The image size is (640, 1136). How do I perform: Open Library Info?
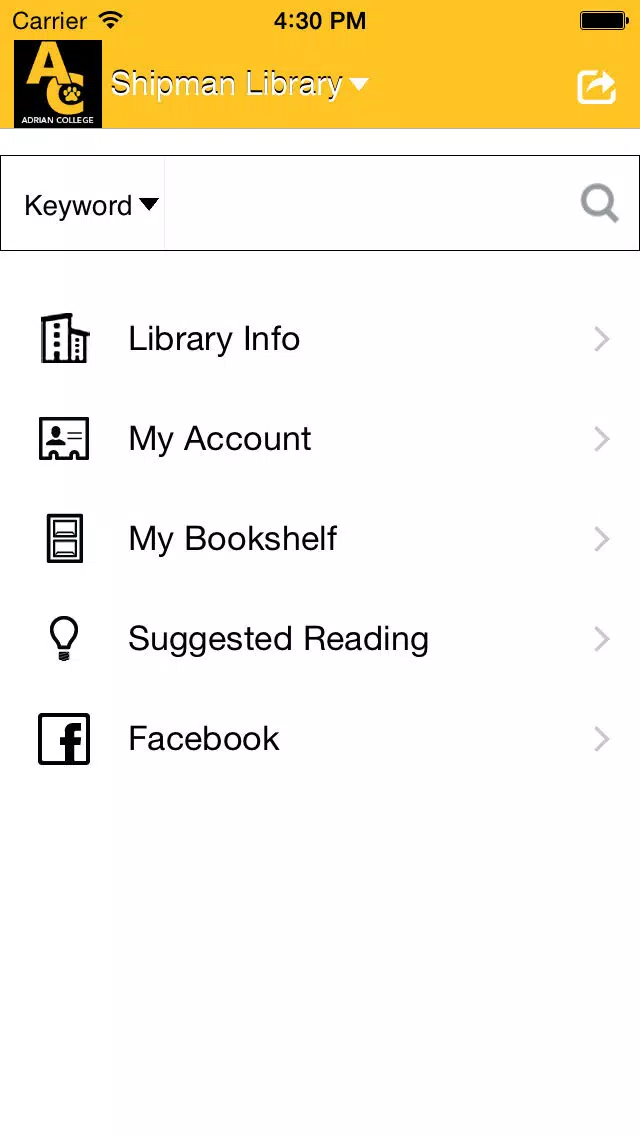tap(320, 338)
